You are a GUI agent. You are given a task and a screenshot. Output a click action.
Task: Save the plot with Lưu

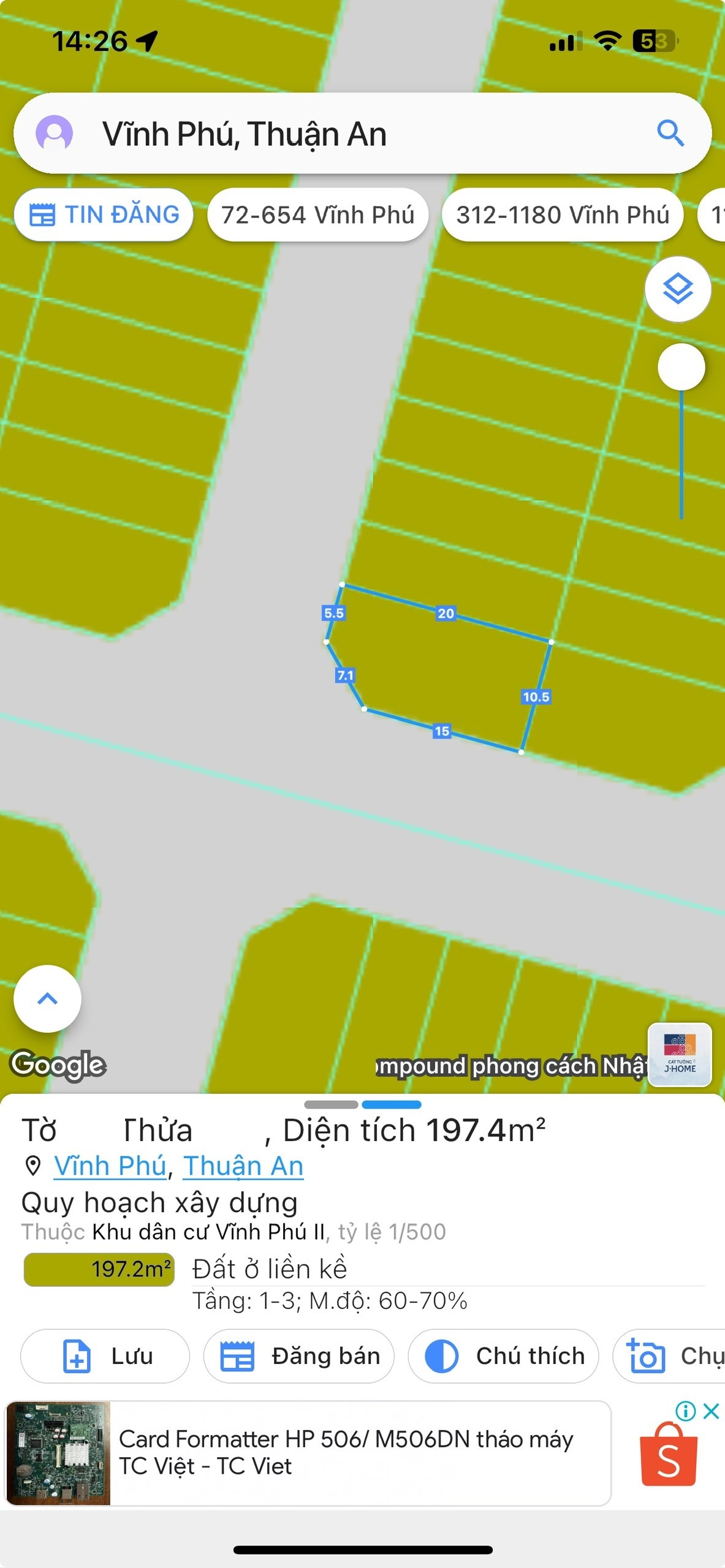coord(105,1355)
